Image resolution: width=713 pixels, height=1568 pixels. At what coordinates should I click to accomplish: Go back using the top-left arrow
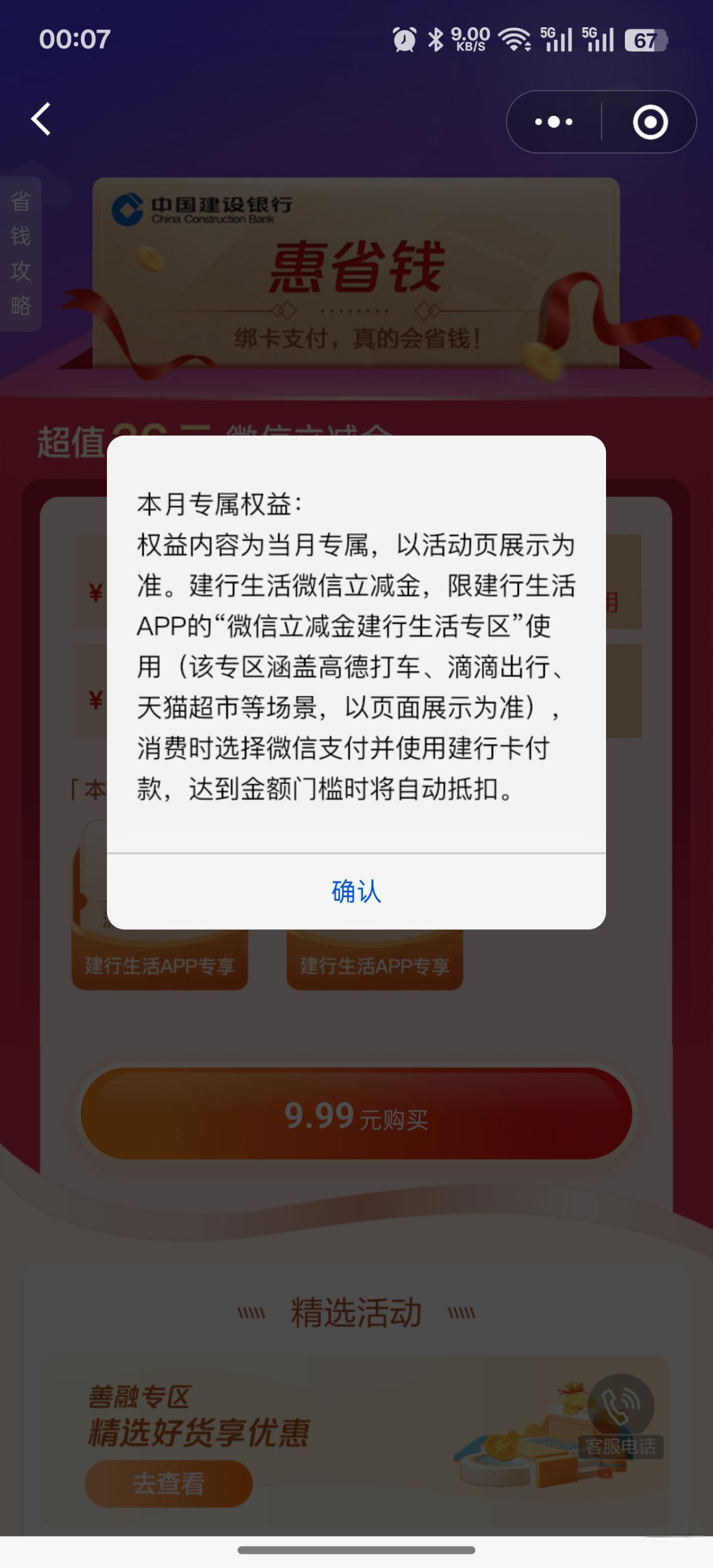pos(41,118)
